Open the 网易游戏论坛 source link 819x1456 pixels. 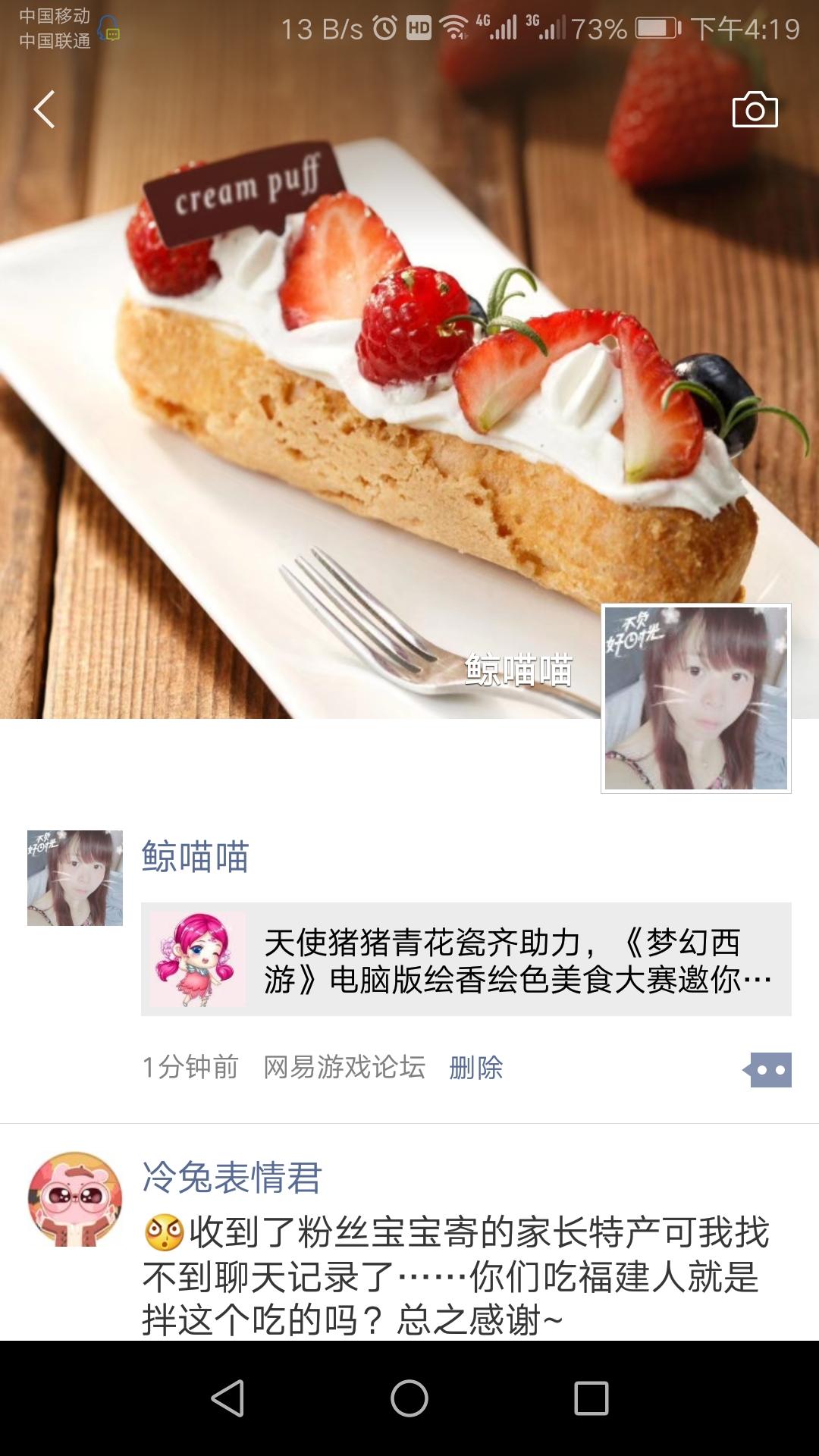[344, 1067]
